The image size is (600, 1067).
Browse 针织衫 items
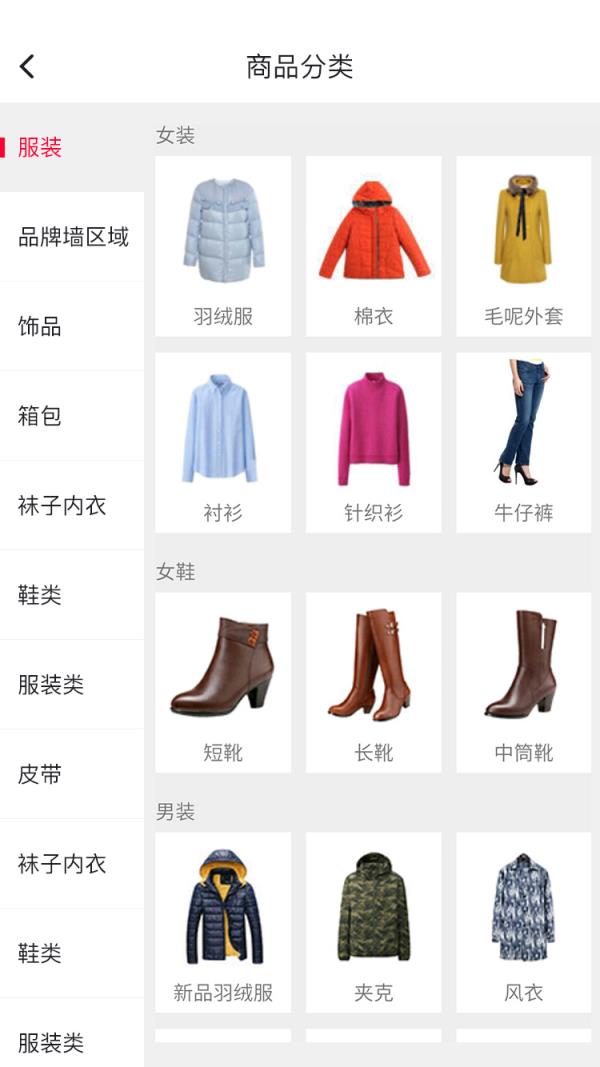click(373, 442)
